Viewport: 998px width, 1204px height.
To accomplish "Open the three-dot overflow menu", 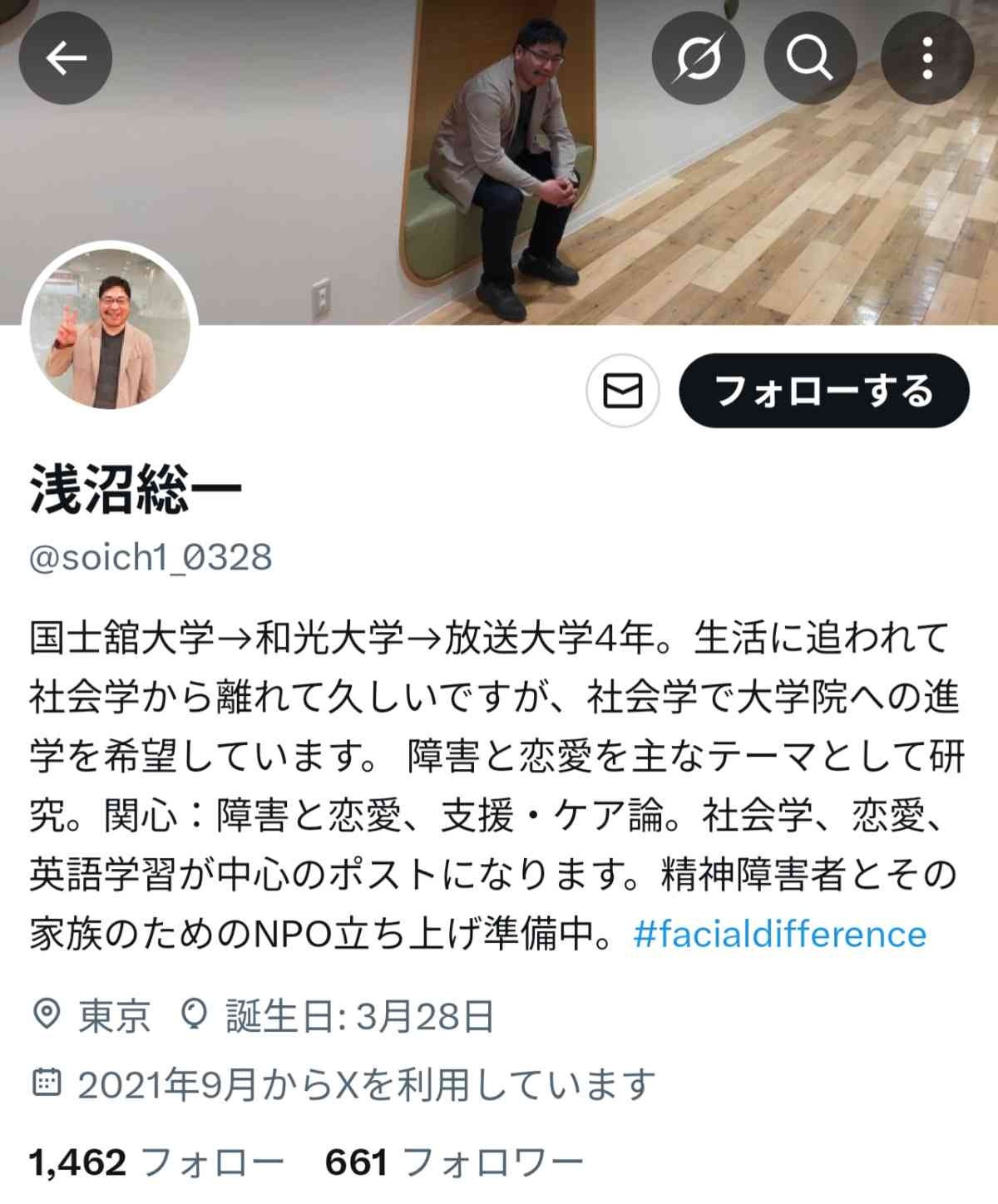I will point(926,58).
